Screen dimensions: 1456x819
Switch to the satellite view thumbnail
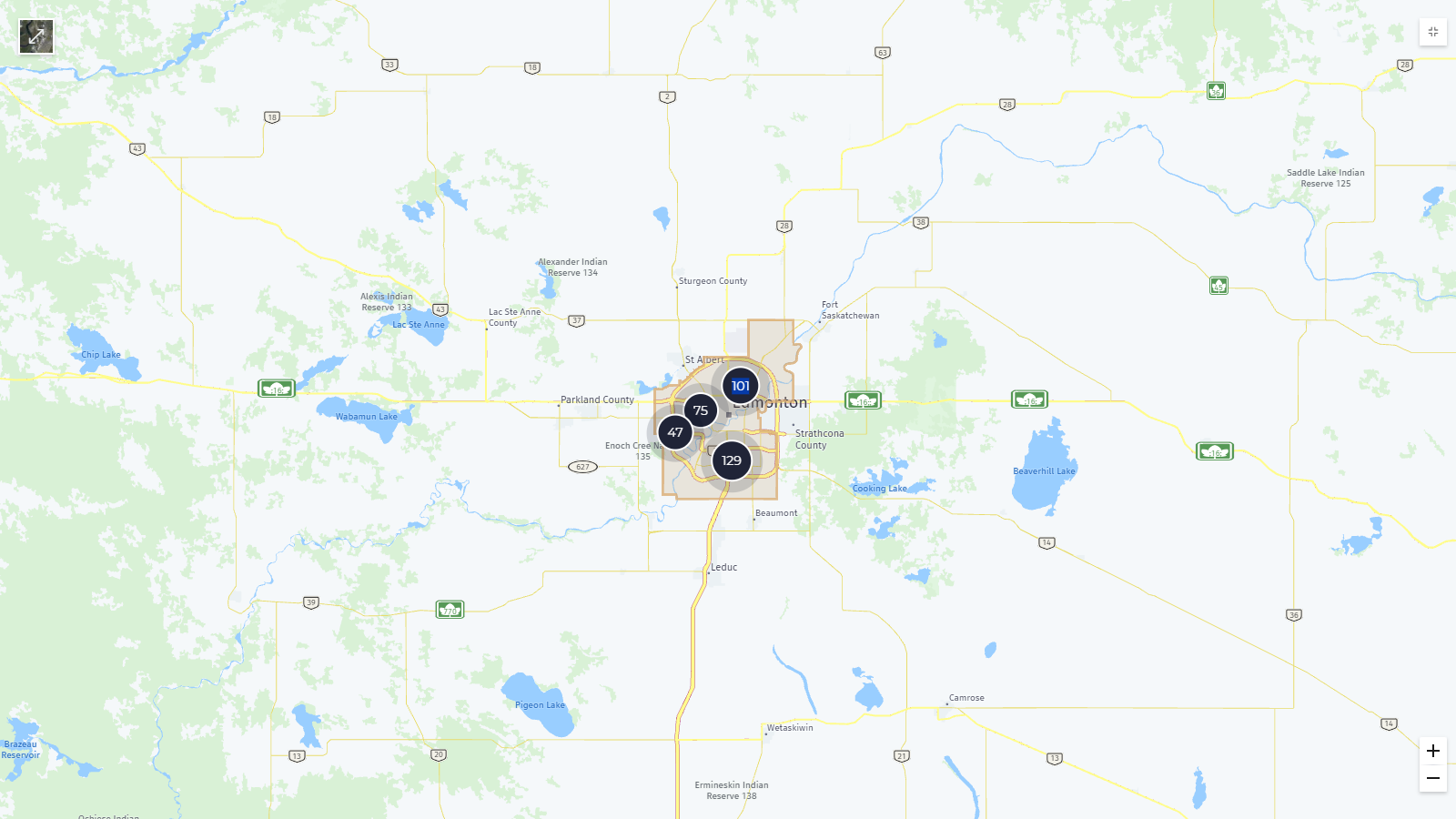(36, 36)
